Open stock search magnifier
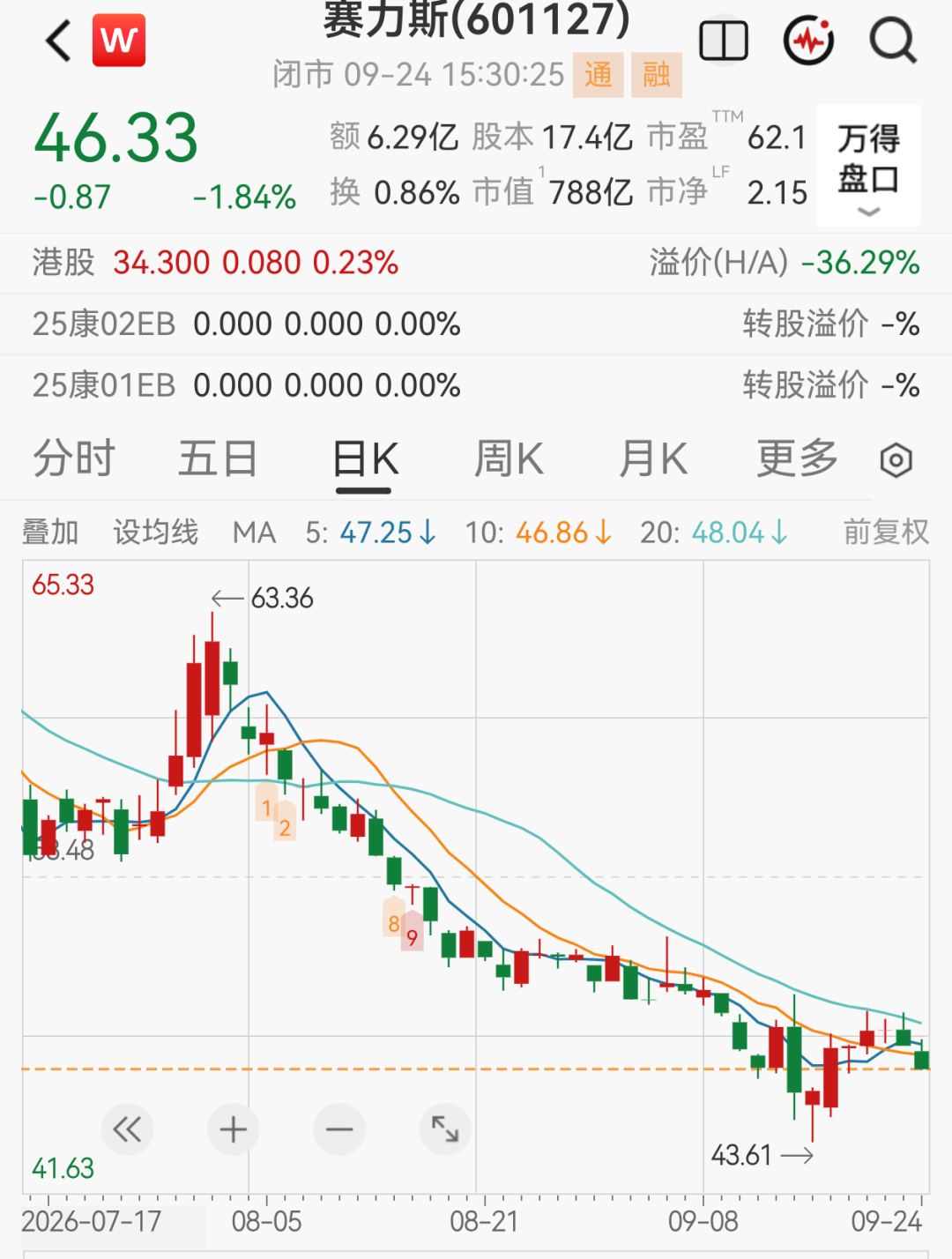Image resolution: width=952 pixels, height=1259 pixels. click(893, 41)
